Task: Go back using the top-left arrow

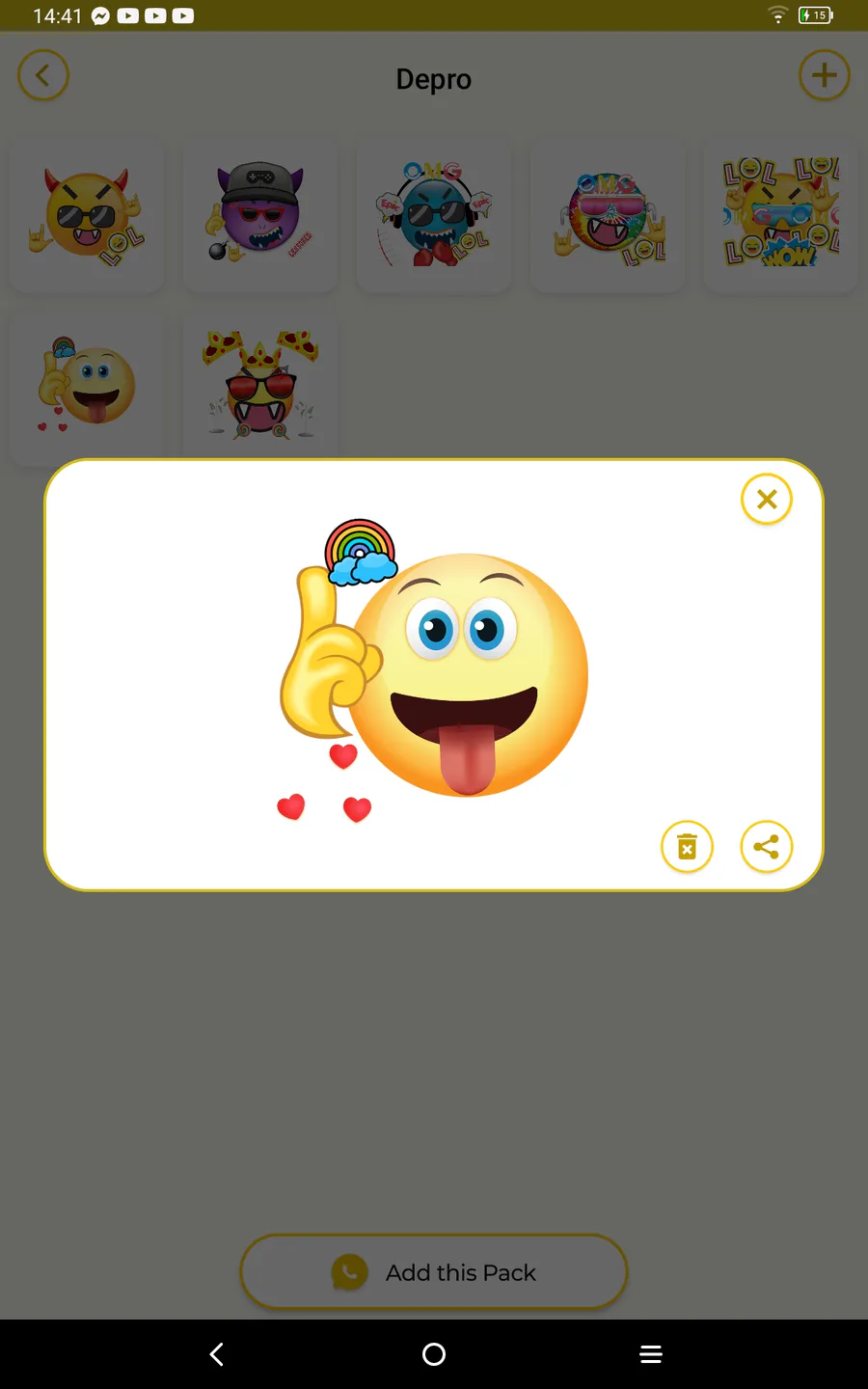Action: coord(43,75)
